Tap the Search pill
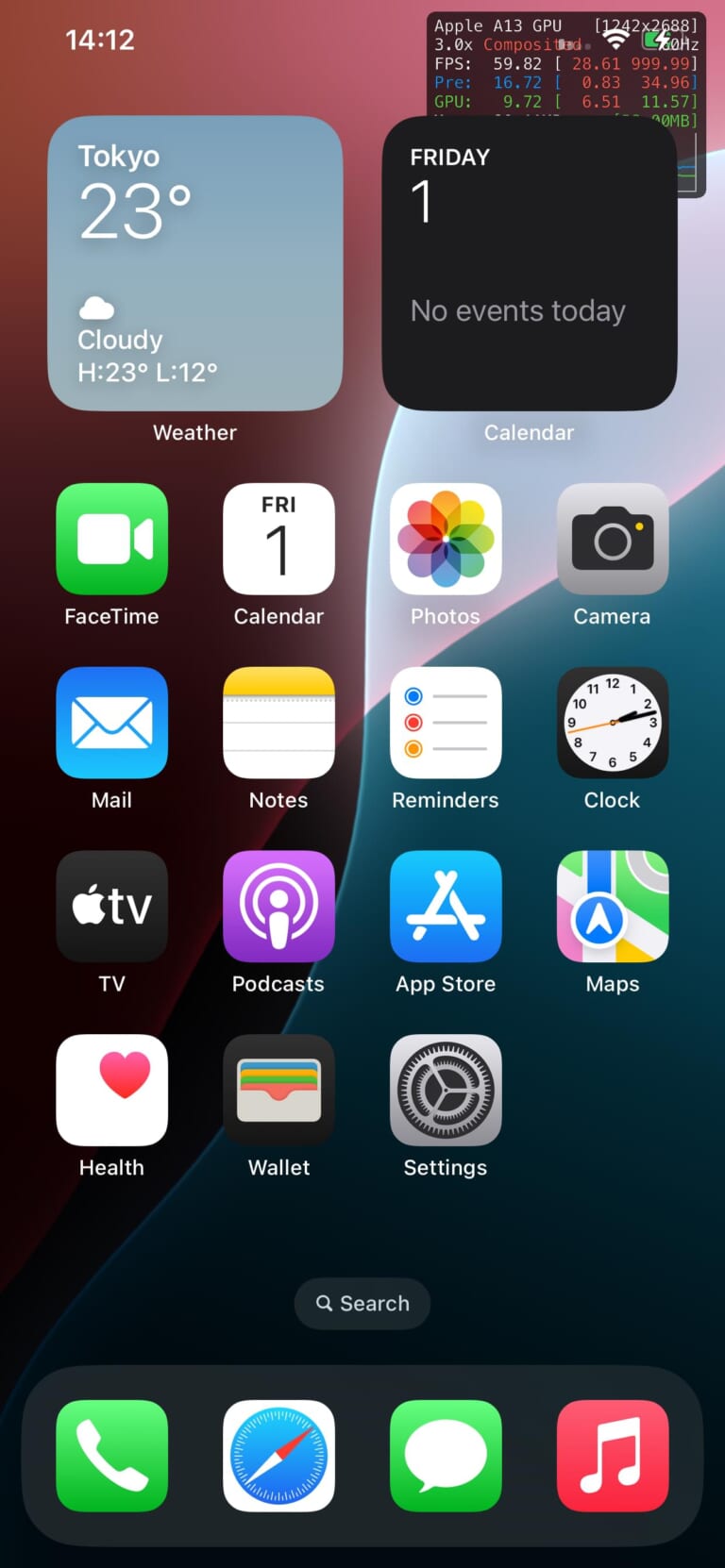725x1568 pixels. (x=362, y=1303)
